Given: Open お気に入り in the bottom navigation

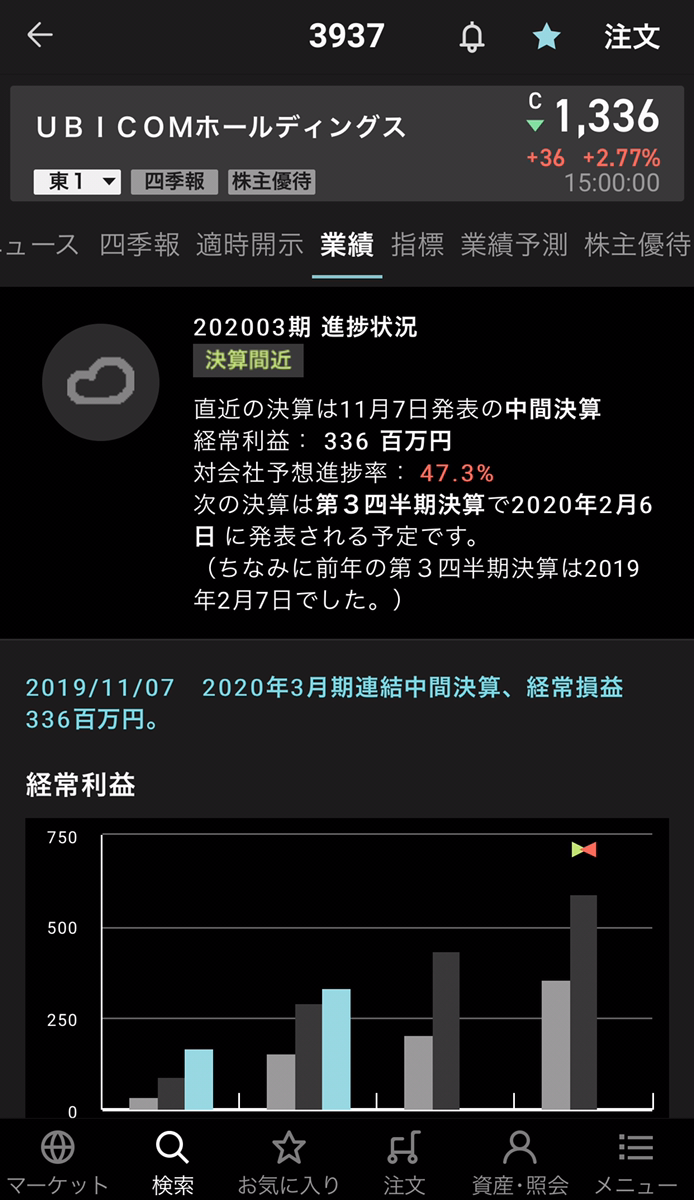Looking at the screenshot, I should tap(289, 1162).
